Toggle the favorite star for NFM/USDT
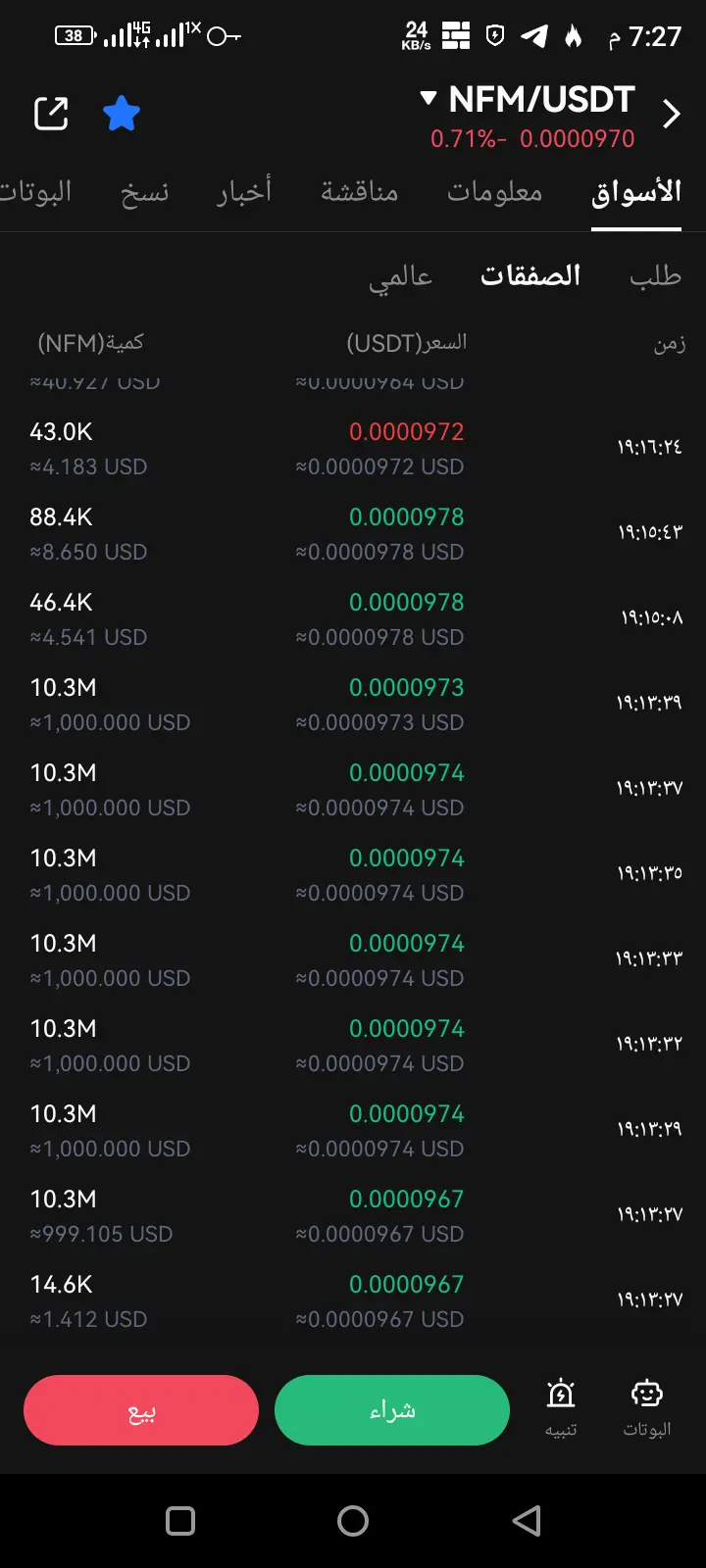The image size is (706, 1568). 122,115
